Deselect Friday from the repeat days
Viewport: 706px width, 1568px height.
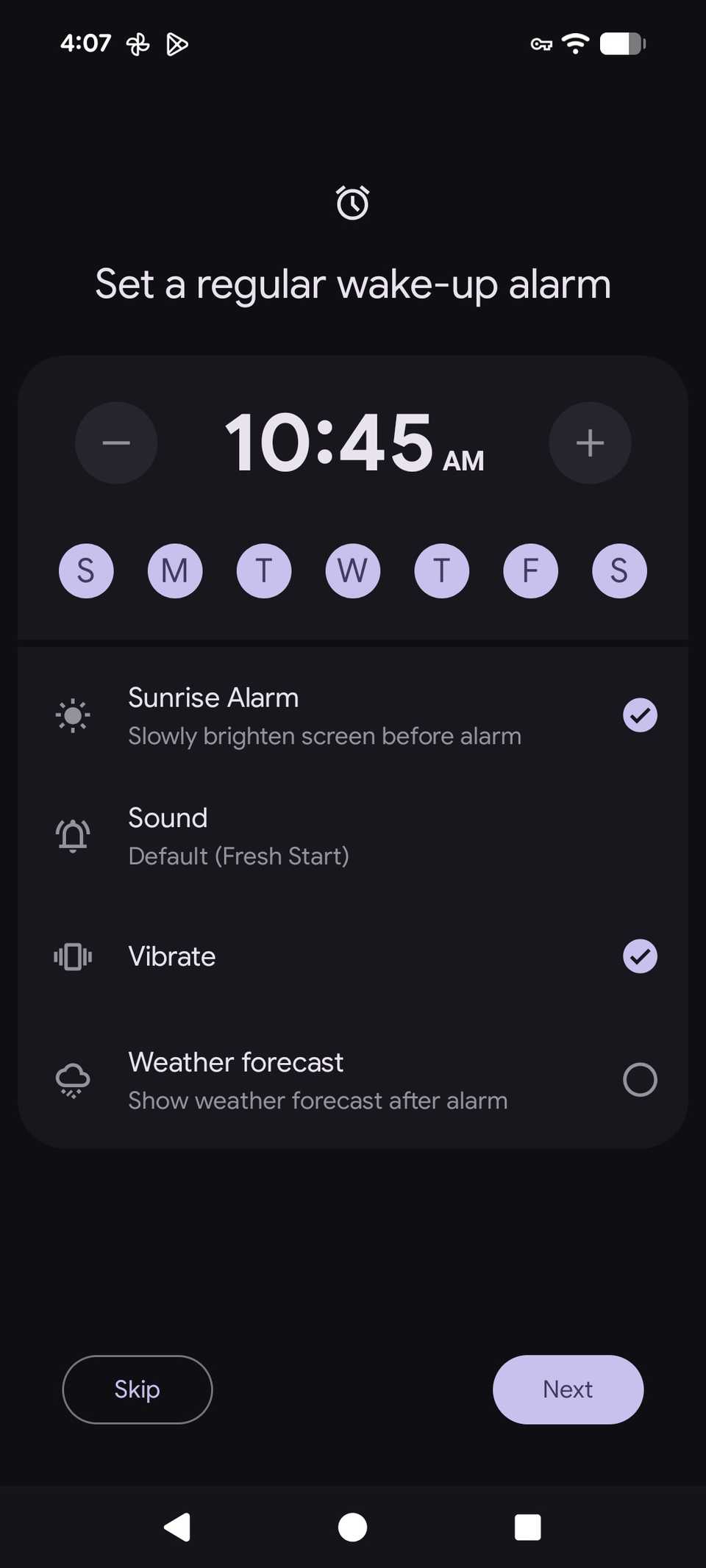pyautogui.click(x=529, y=570)
